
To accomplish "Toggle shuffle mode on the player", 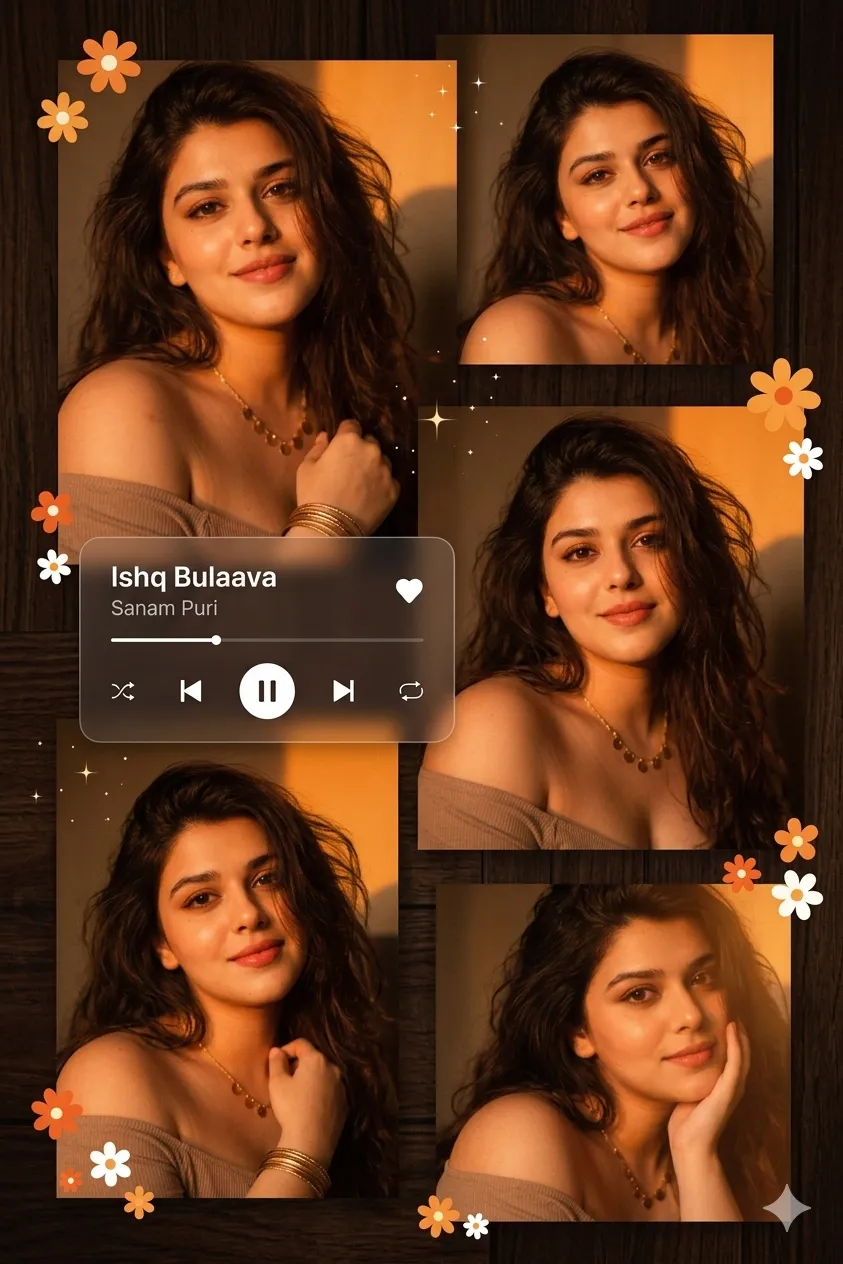I will click(122, 689).
